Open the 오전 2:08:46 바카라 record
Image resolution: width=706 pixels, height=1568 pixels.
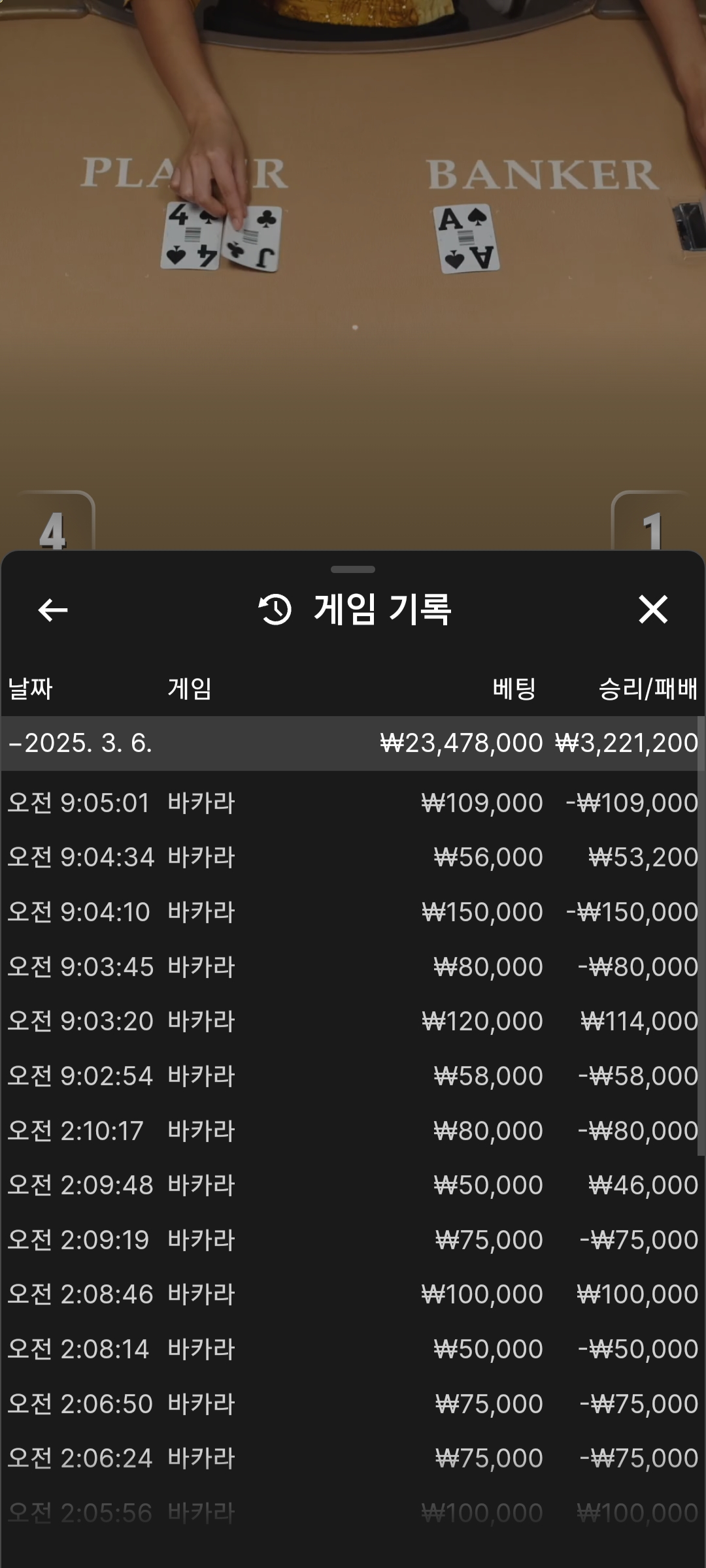coord(353,1294)
